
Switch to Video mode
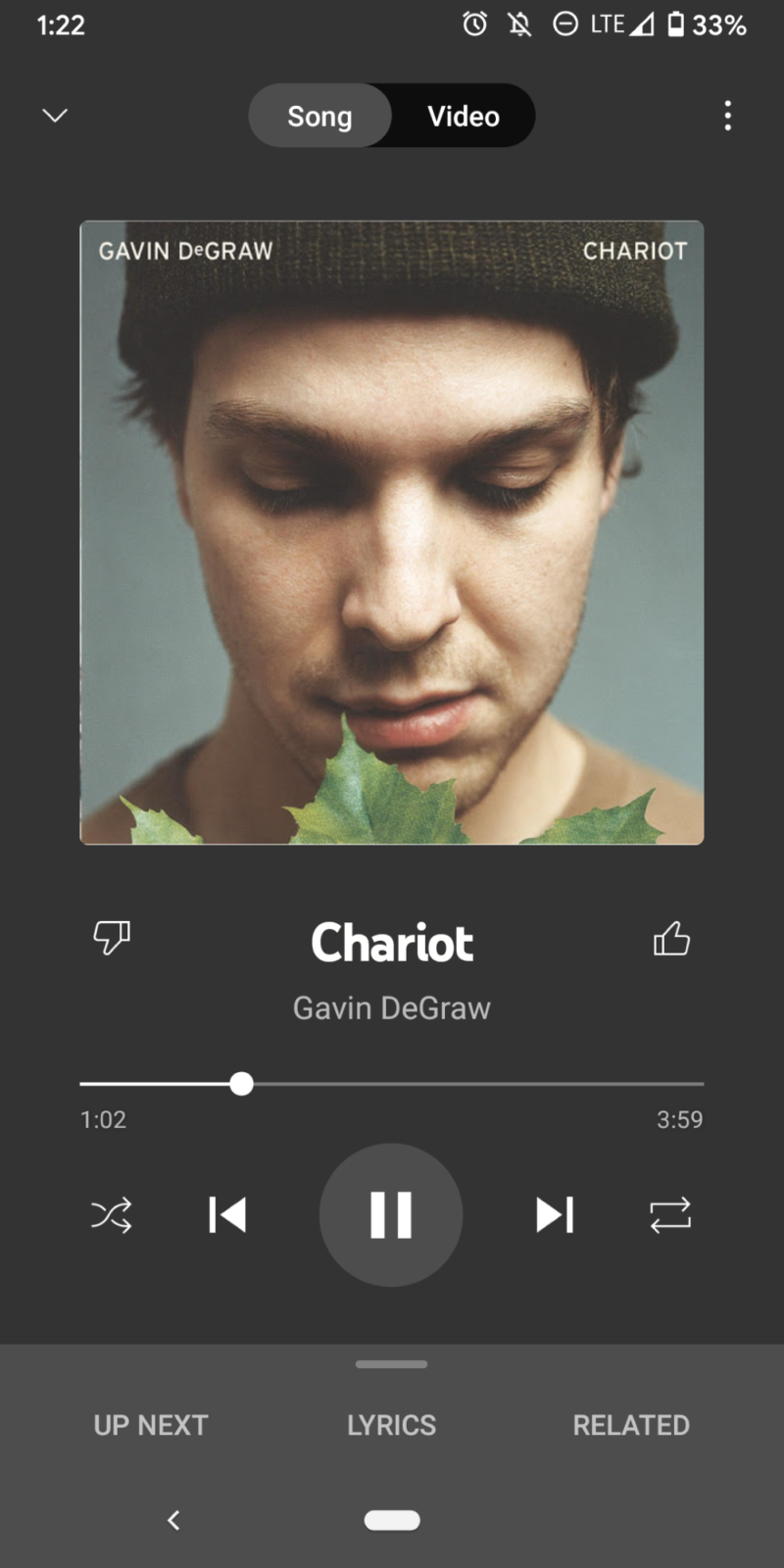[464, 116]
